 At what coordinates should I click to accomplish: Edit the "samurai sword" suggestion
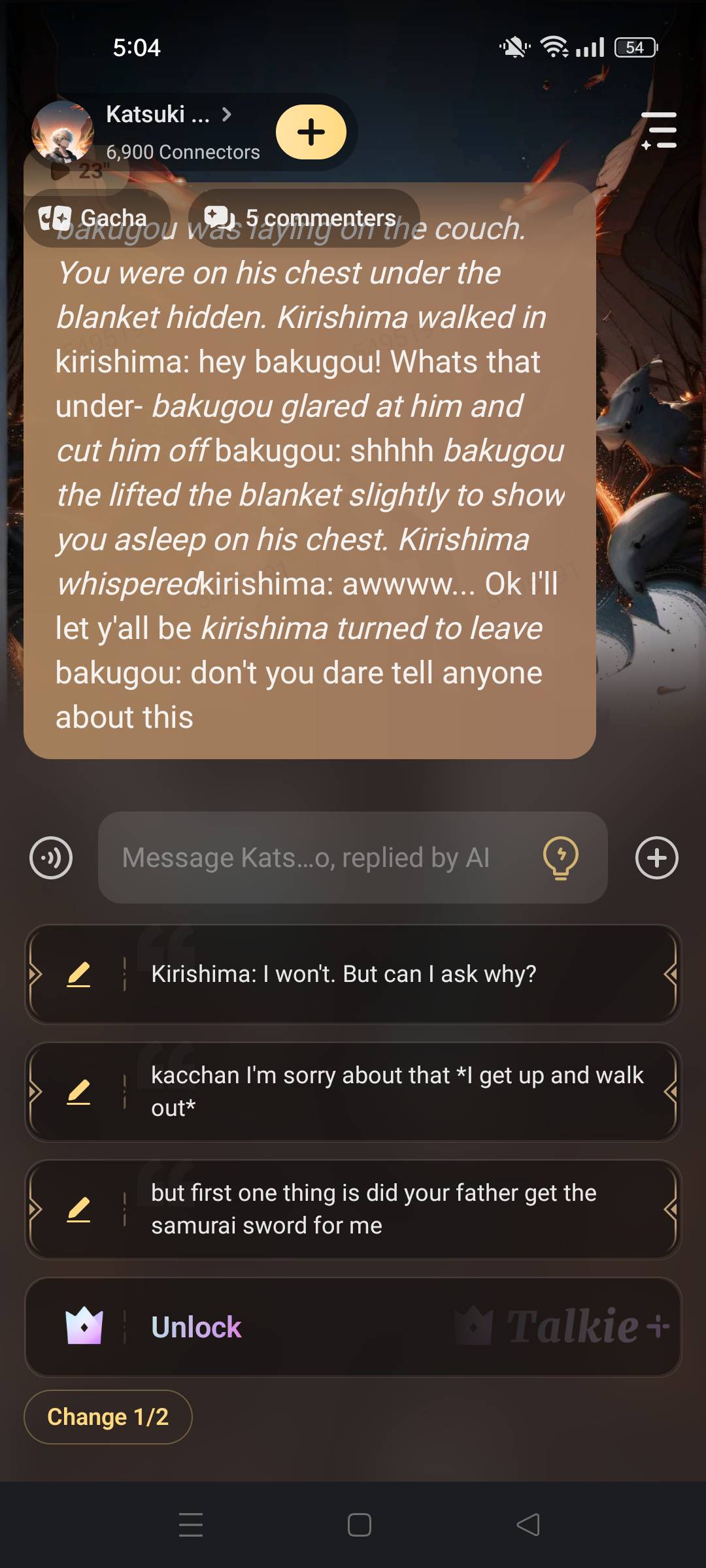pos(78,1209)
